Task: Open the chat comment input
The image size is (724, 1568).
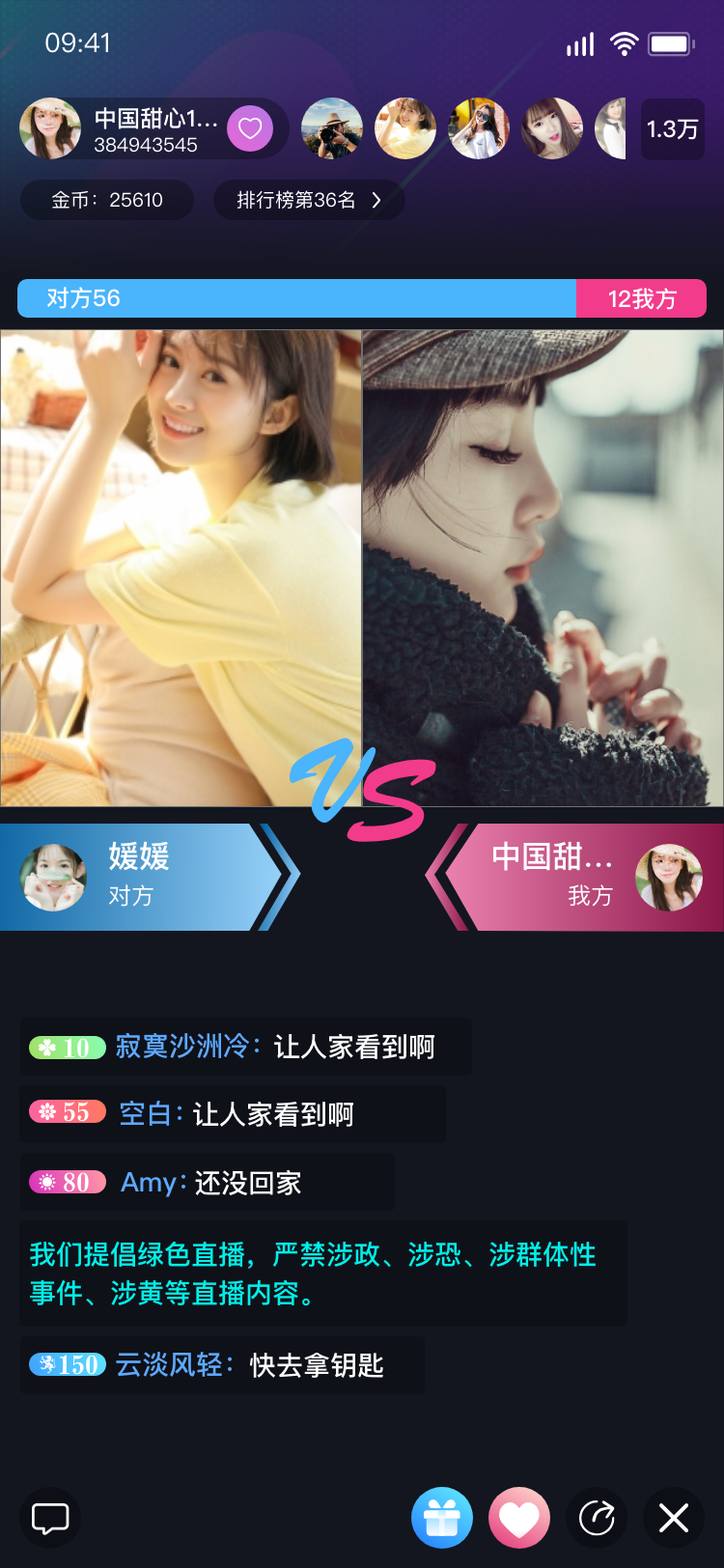Action: 50,1518
